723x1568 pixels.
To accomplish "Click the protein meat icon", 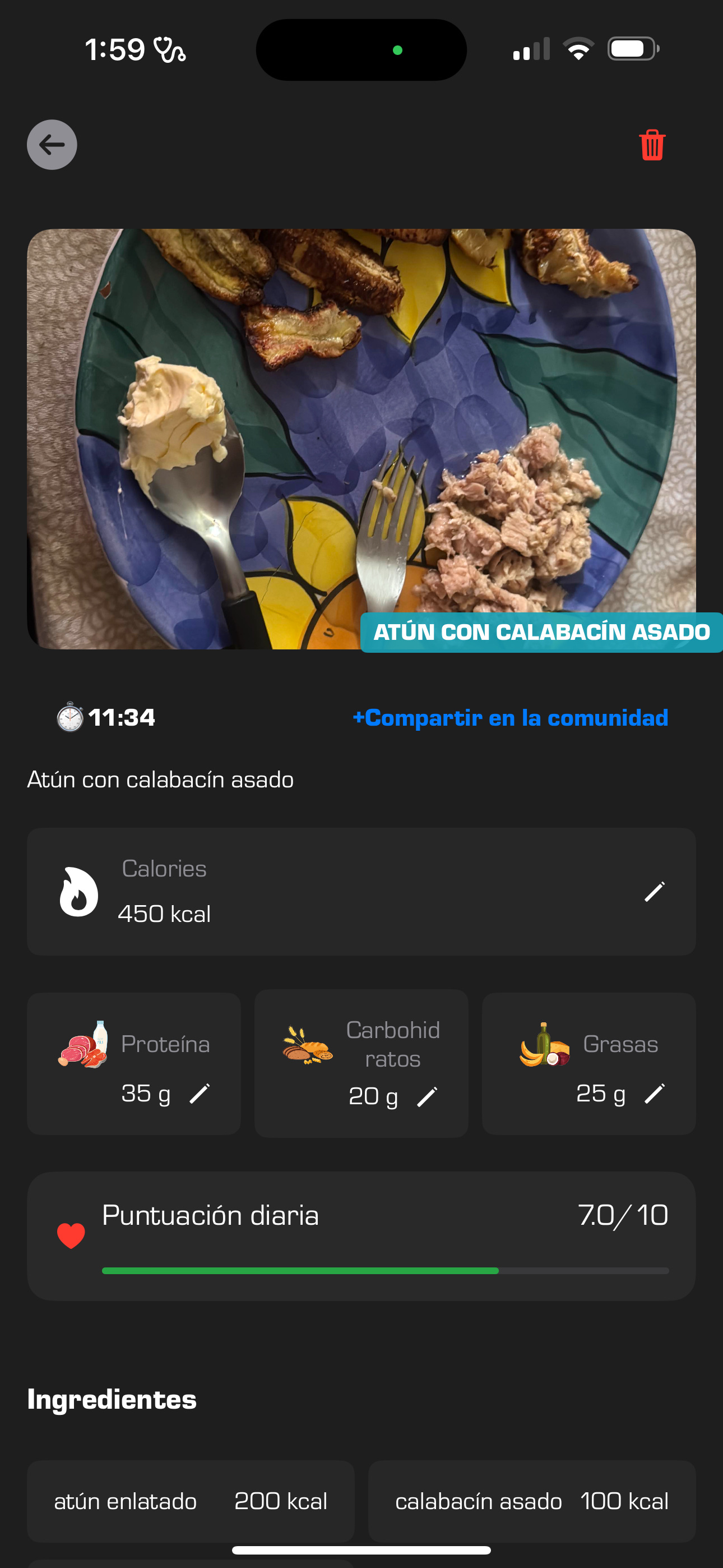I will click(84, 1042).
